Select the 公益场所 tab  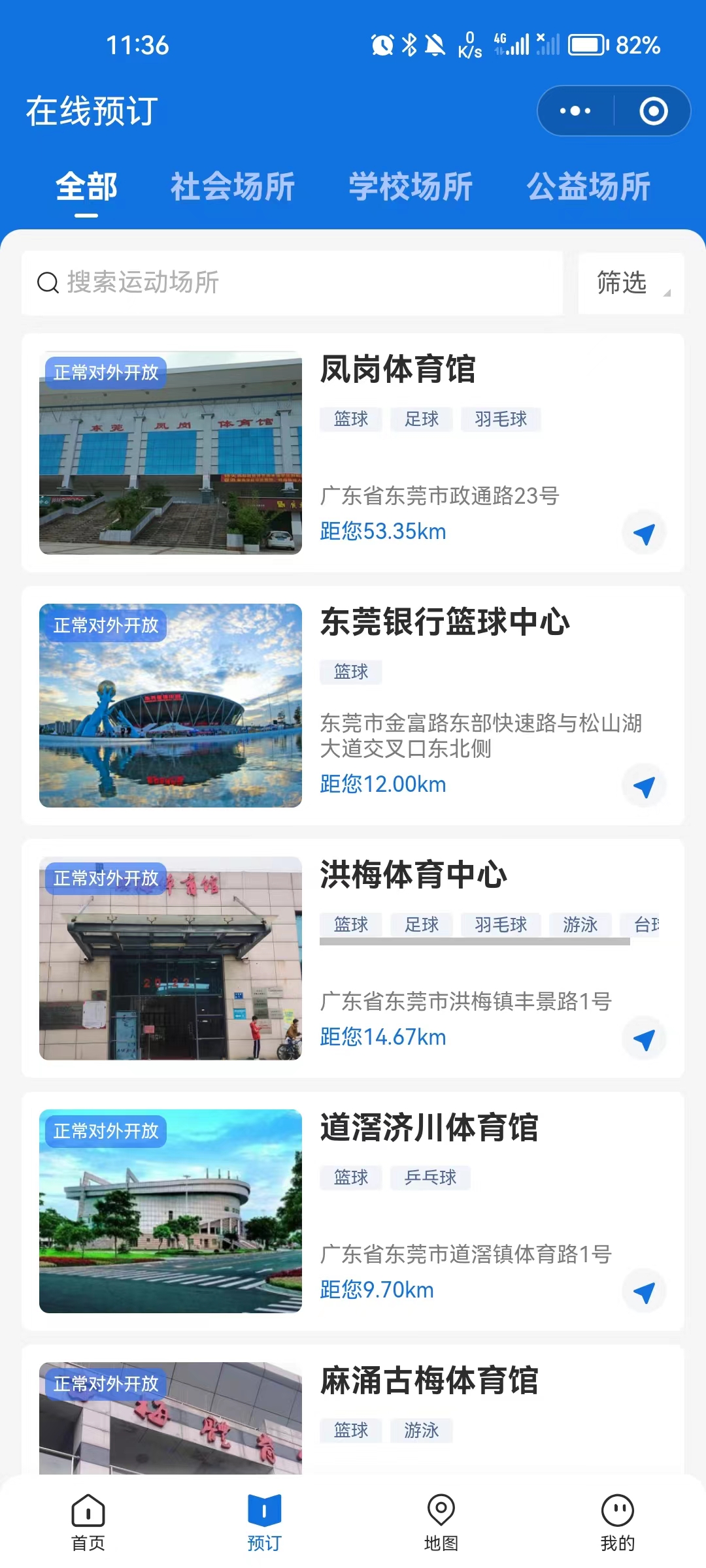588,187
